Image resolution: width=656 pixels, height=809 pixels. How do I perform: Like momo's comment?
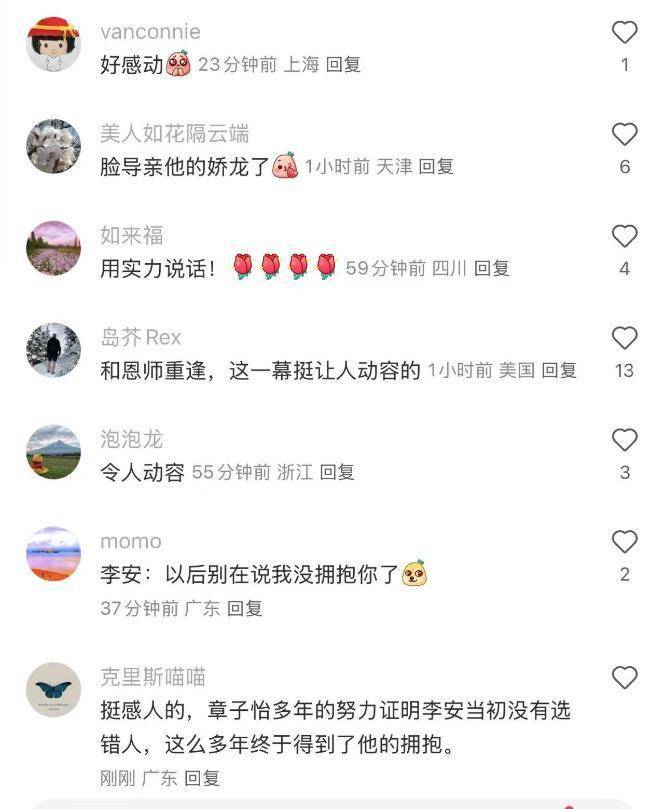tap(624, 543)
